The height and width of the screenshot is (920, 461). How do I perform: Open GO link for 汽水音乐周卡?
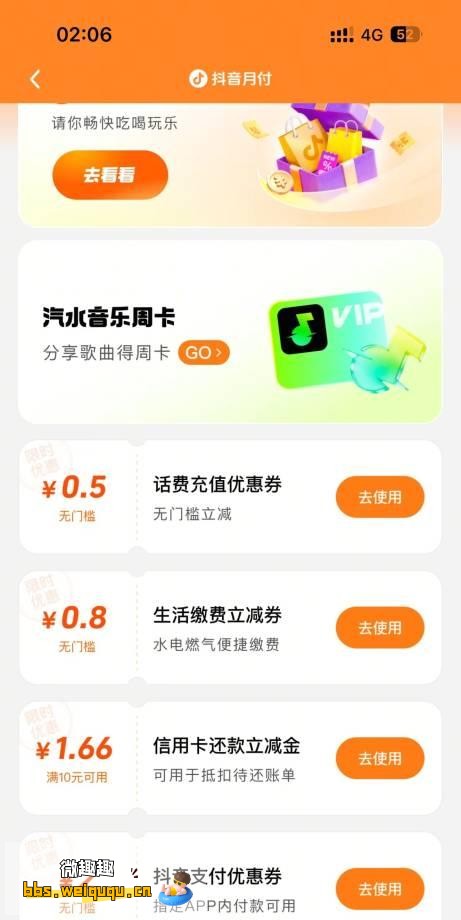[x=204, y=353]
